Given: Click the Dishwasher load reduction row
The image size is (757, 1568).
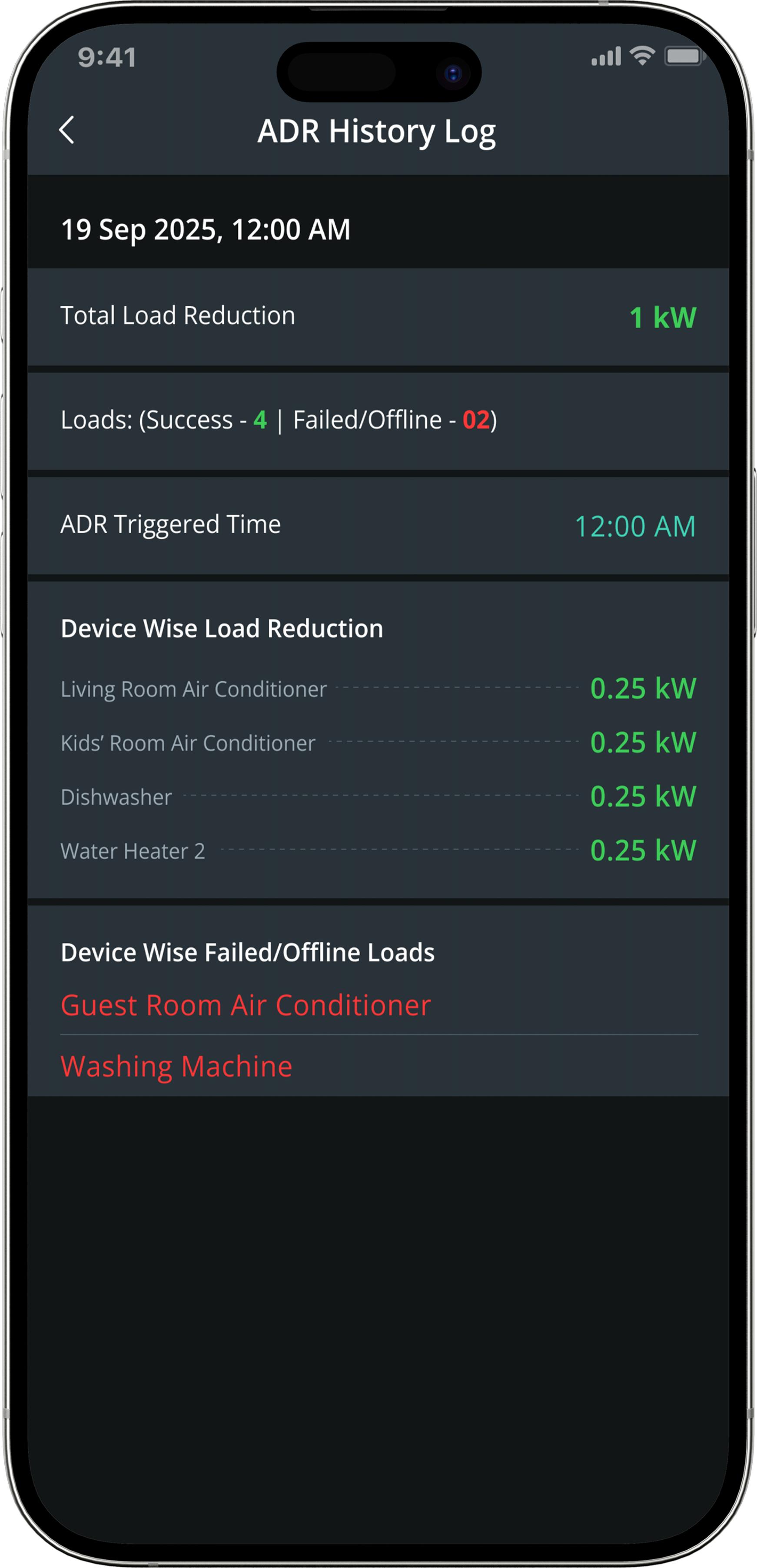Looking at the screenshot, I should pos(116,797).
